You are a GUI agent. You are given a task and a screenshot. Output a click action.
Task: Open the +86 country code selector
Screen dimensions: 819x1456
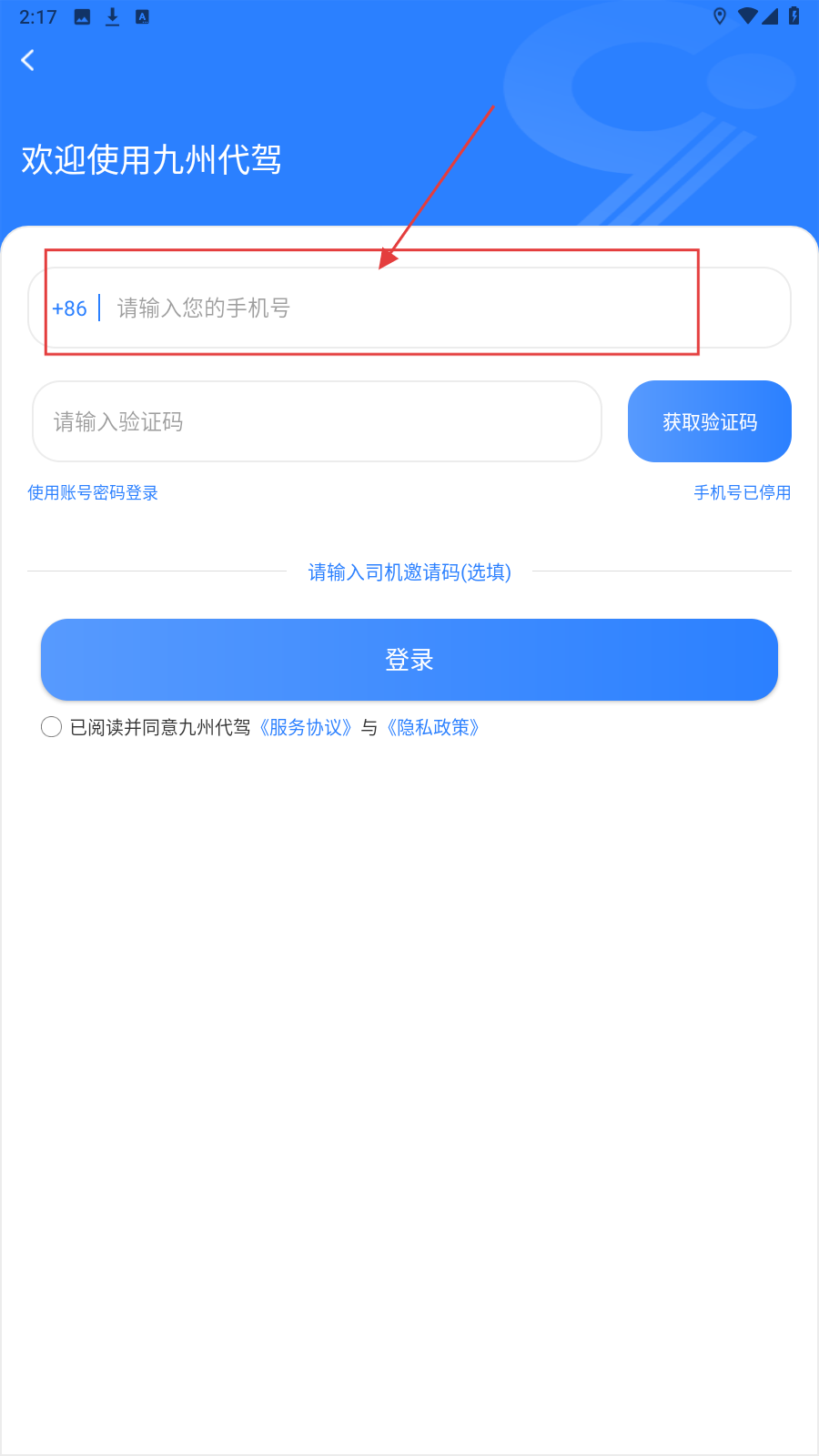pyautogui.click(x=69, y=308)
